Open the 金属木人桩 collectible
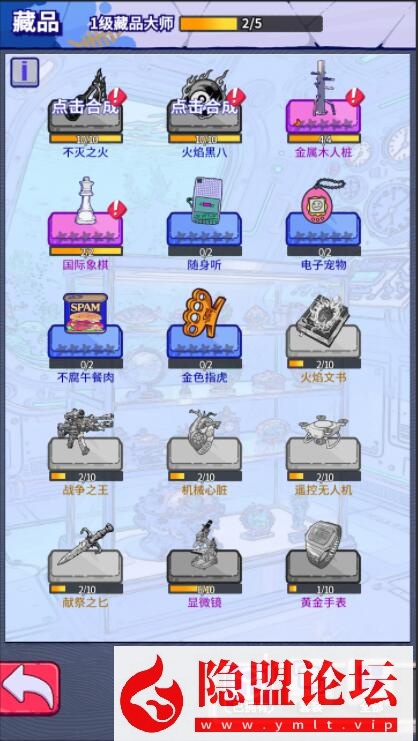 tap(324, 110)
